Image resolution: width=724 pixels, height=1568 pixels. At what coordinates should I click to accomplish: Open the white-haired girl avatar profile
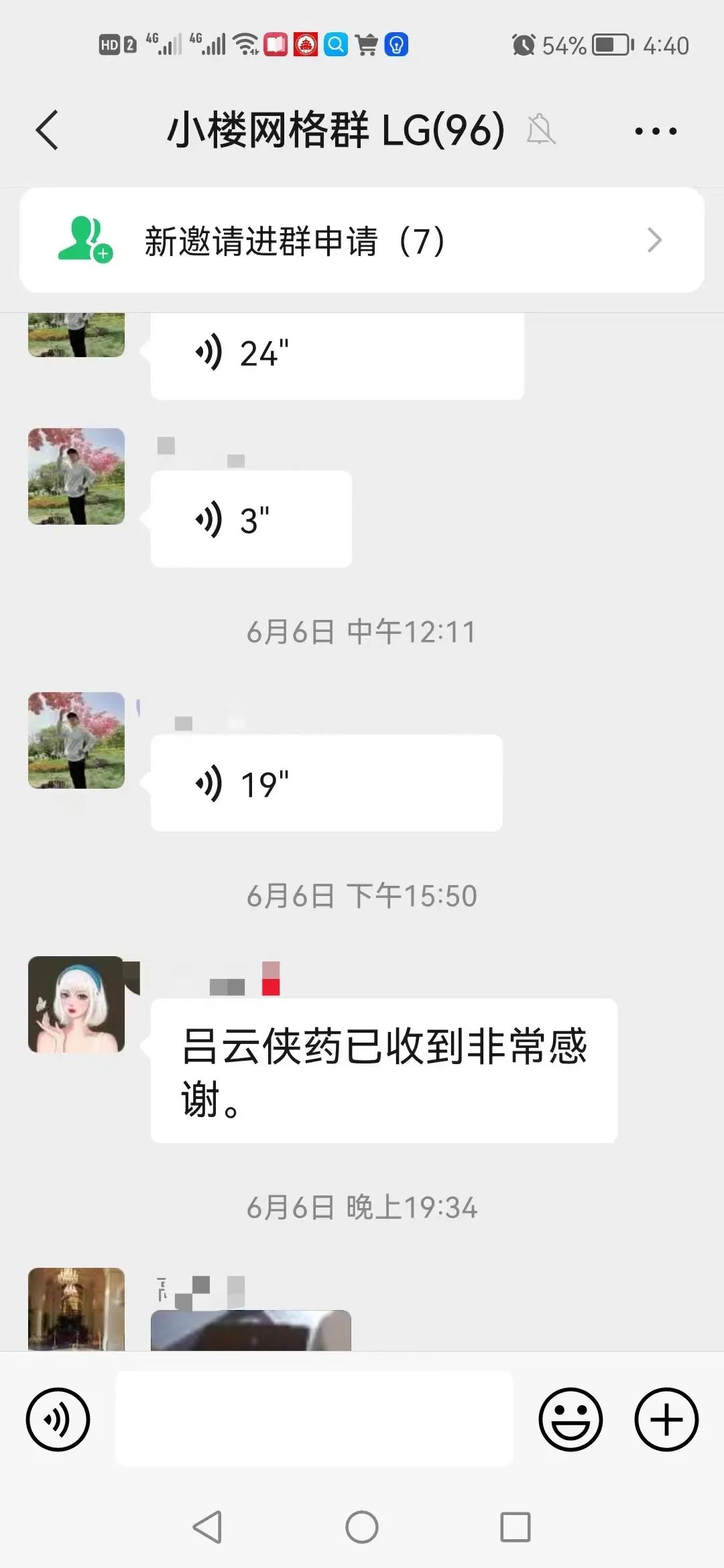[x=76, y=1004]
